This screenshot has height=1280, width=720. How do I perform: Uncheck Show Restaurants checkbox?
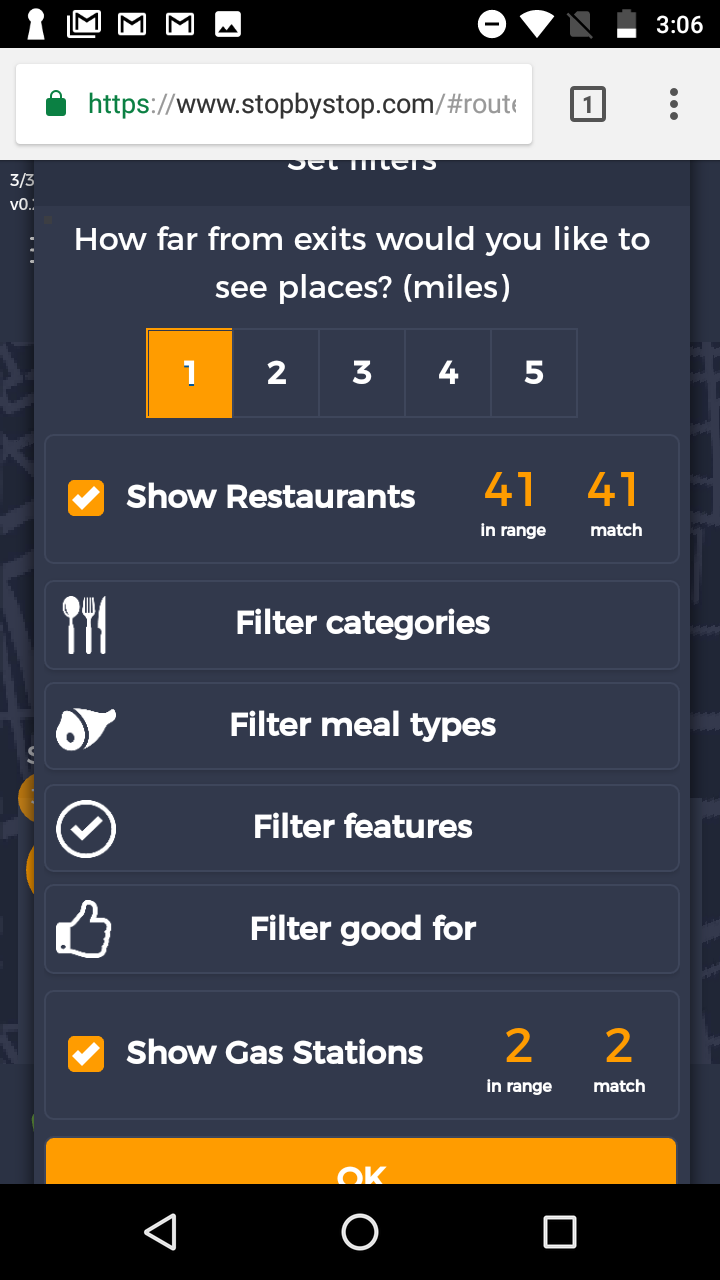(86, 498)
